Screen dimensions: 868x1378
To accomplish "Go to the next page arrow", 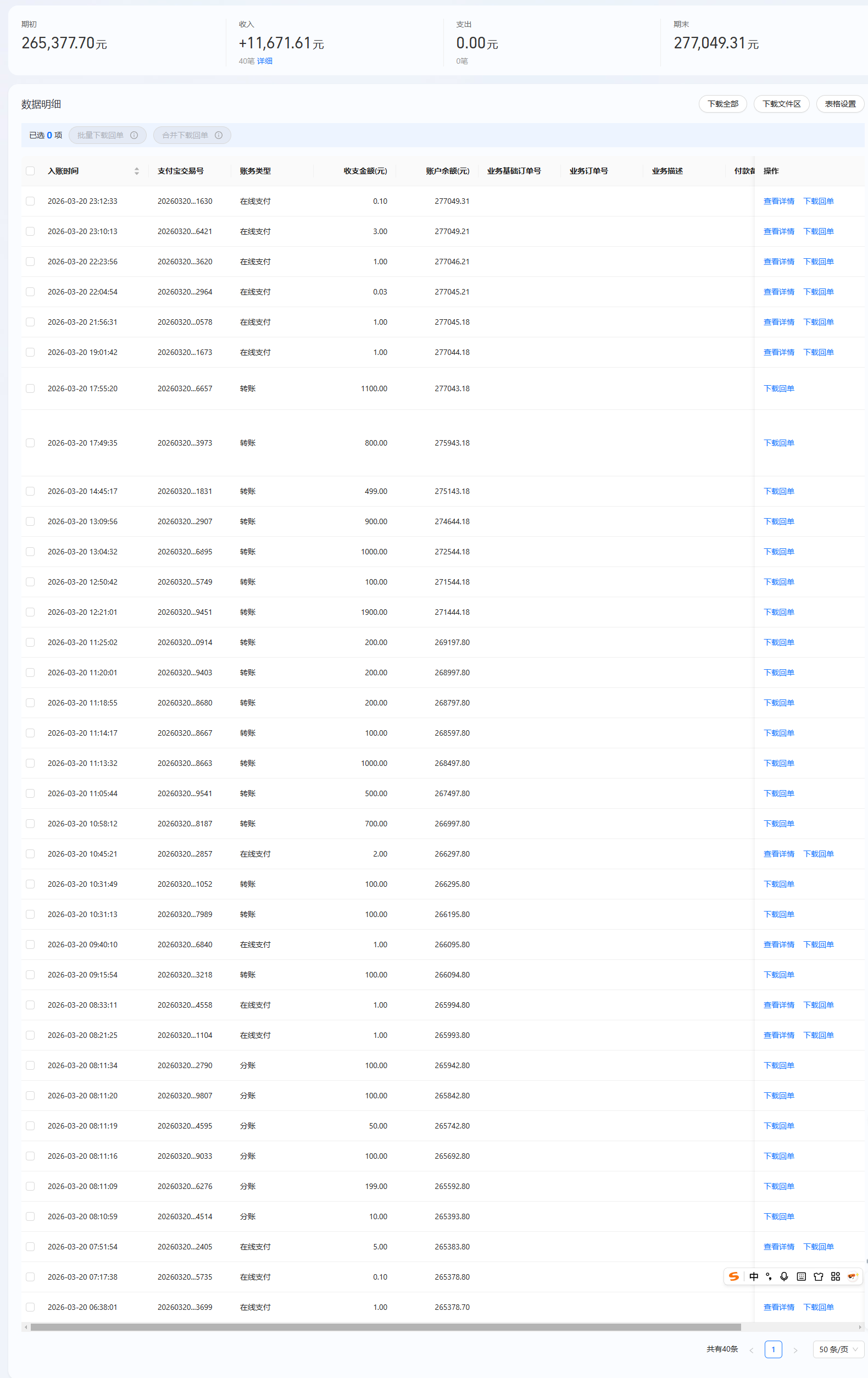I will 795,1350.
